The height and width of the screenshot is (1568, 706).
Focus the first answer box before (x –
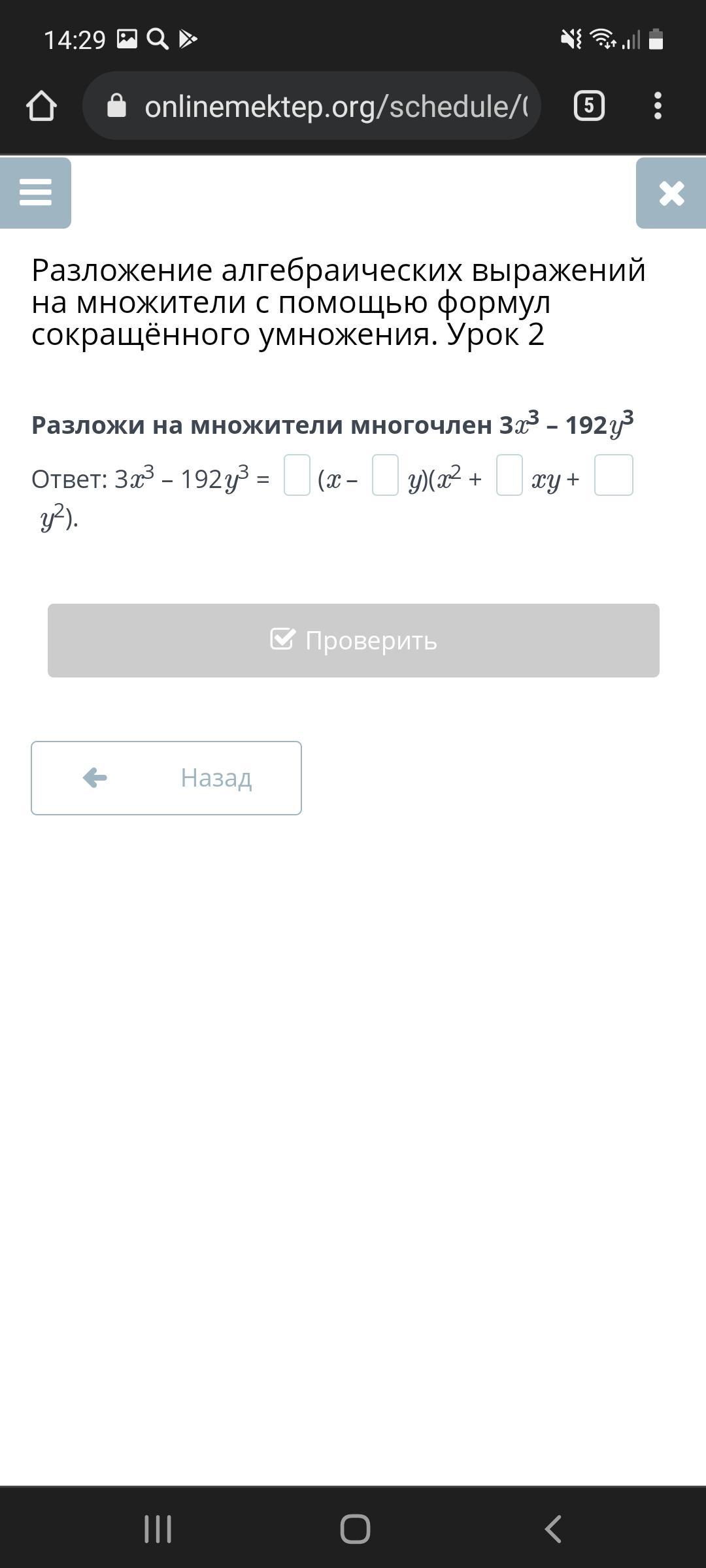297,476
